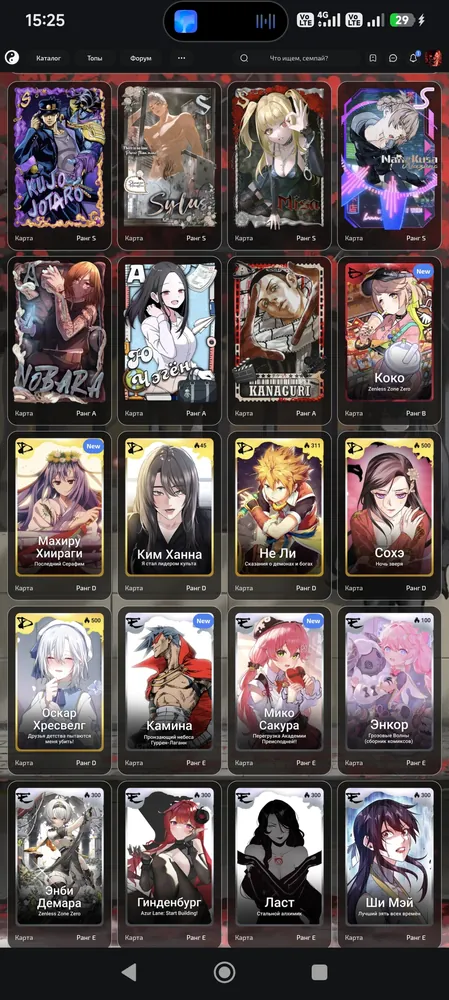Switch to the Топы tab
The width and height of the screenshot is (449, 1000).
pyautogui.click(x=94, y=58)
